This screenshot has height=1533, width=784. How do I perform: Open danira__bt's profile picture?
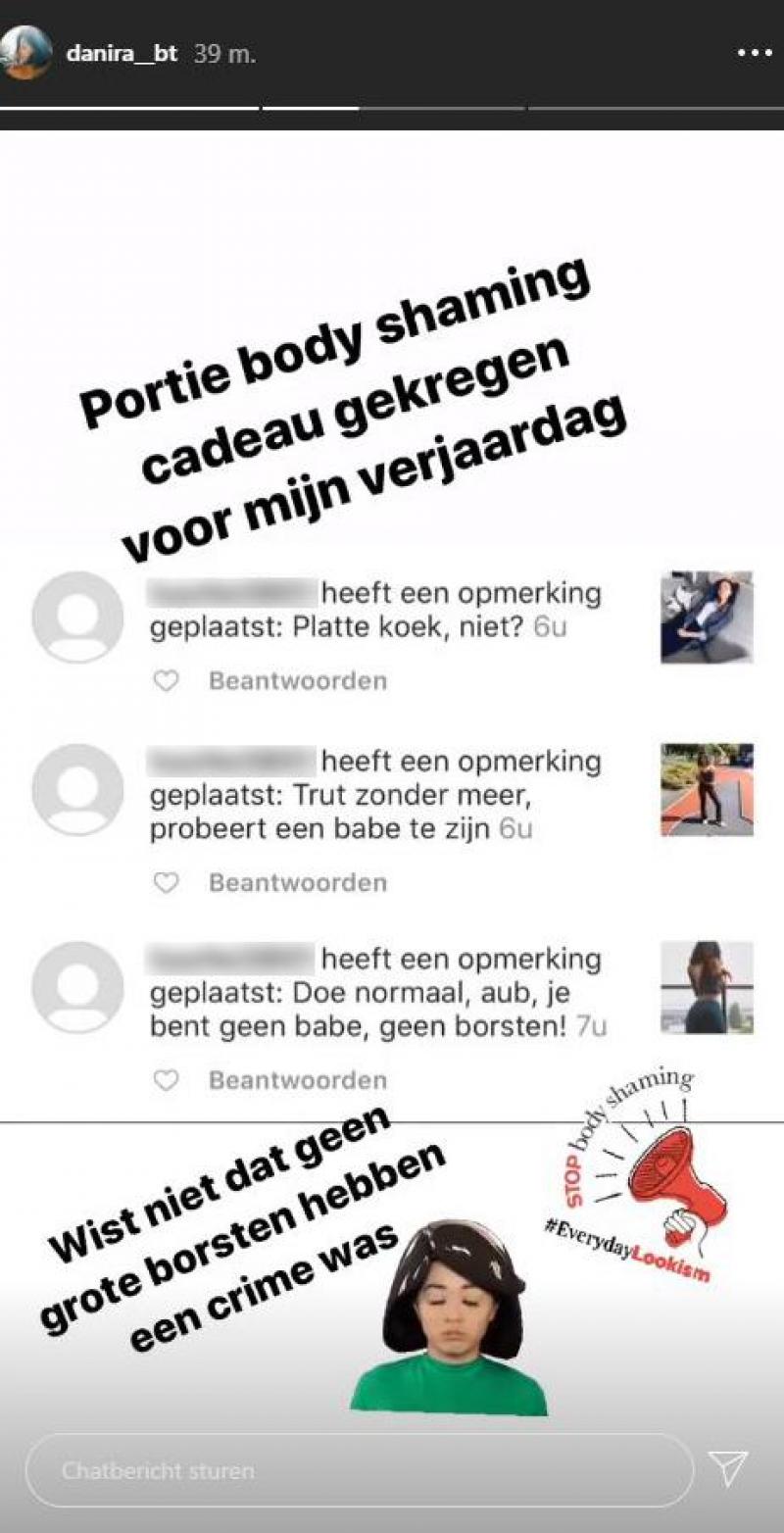(x=26, y=53)
